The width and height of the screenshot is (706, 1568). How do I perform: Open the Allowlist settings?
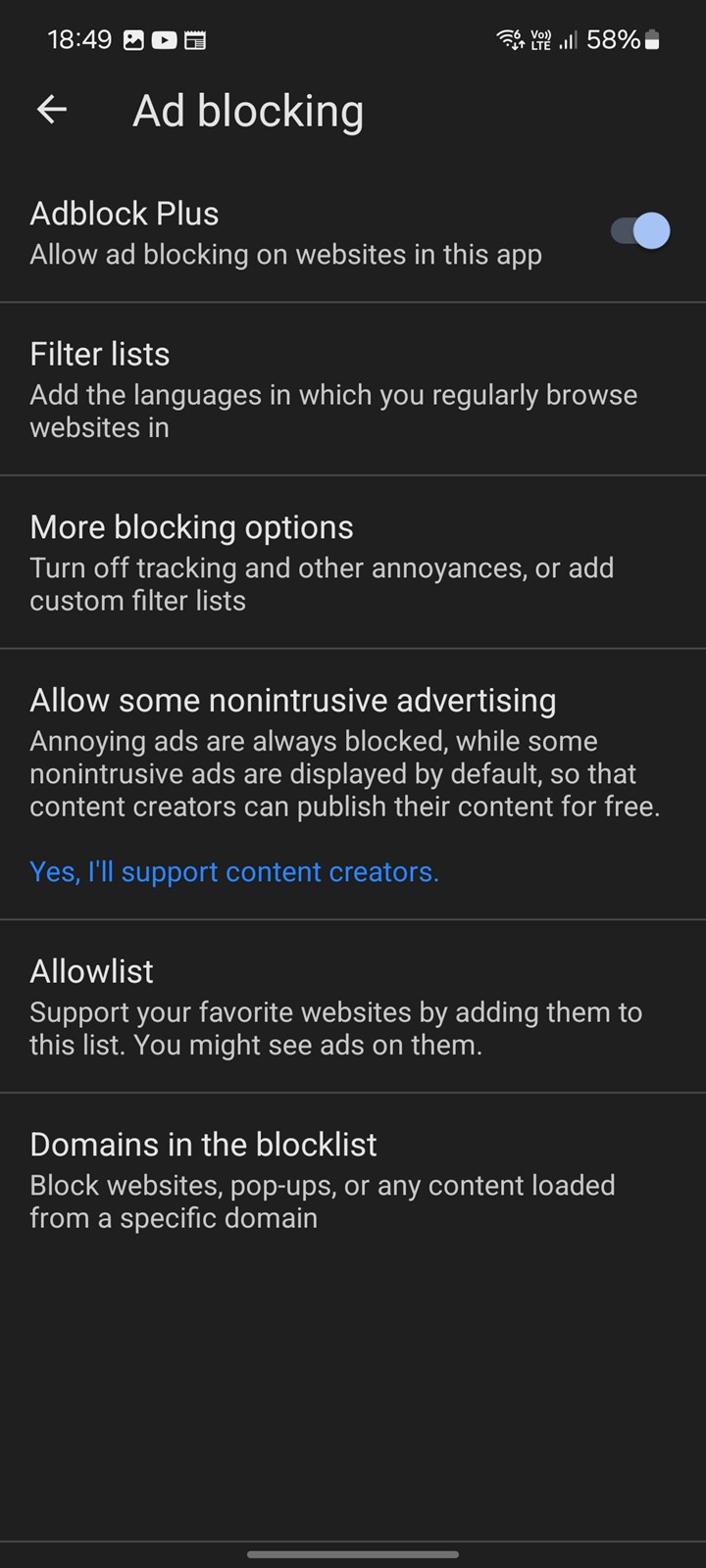(x=353, y=1006)
